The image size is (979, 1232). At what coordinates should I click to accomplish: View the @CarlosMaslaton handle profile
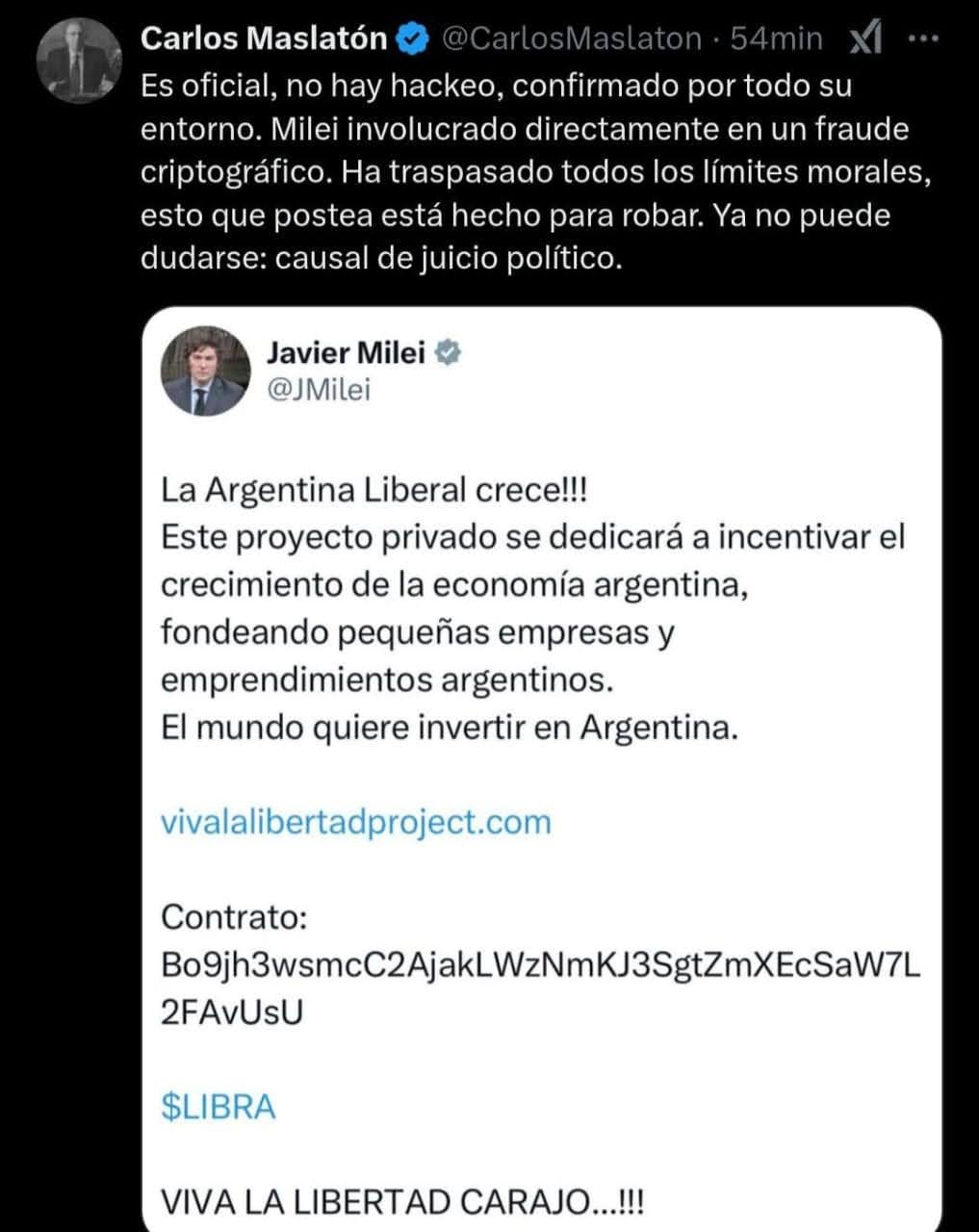coord(571,38)
